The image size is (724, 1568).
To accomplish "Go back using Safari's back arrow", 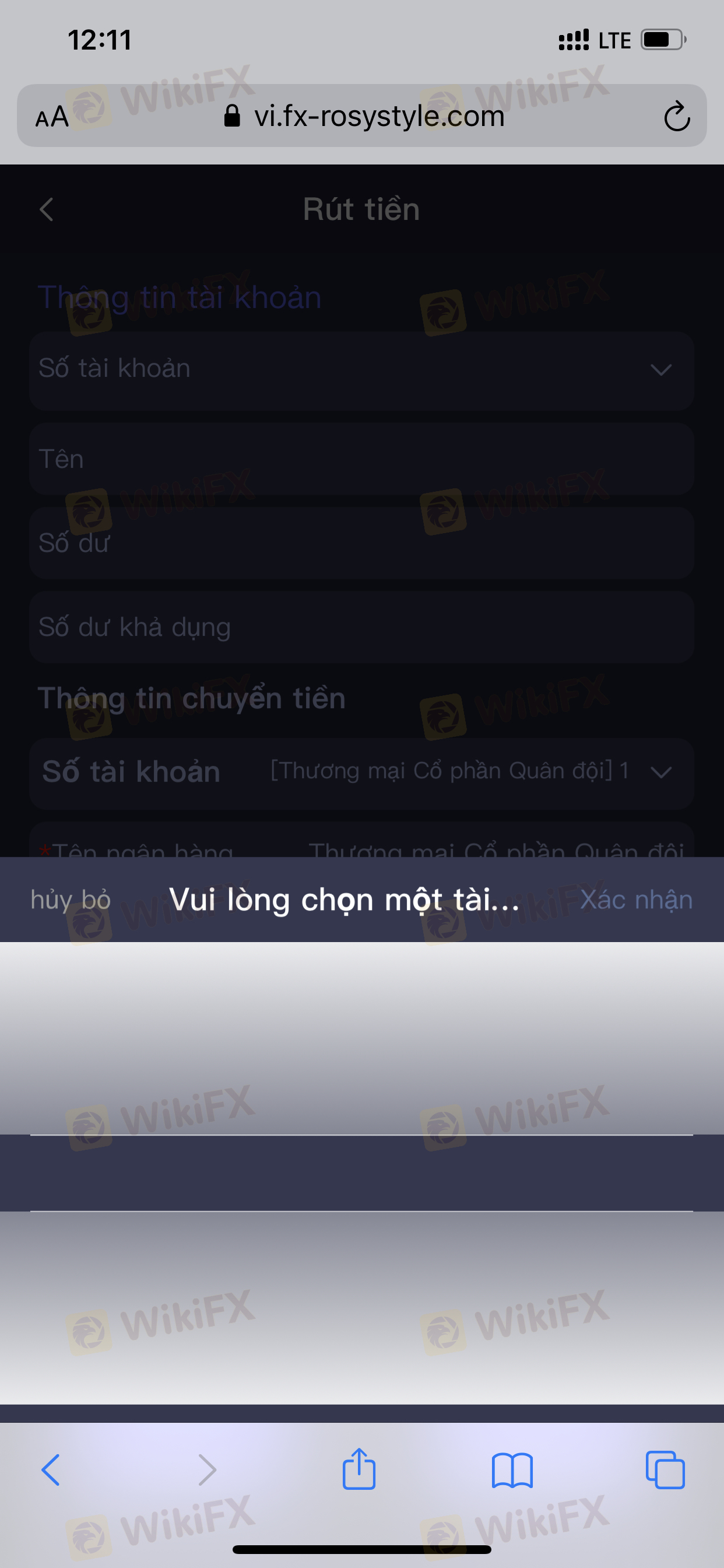I will [51, 1470].
